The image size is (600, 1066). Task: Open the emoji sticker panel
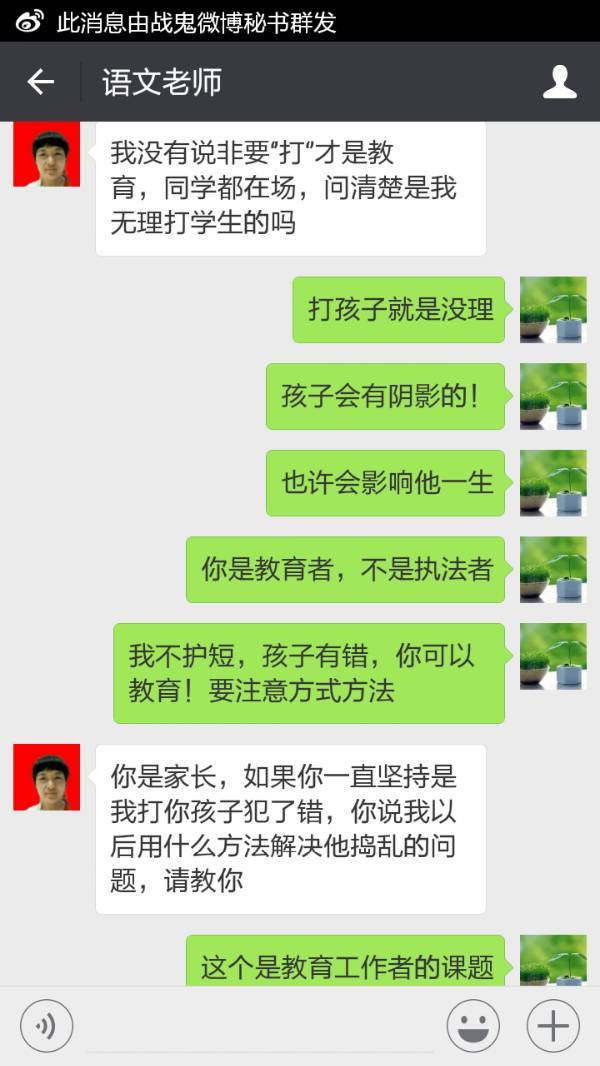point(473,1026)
